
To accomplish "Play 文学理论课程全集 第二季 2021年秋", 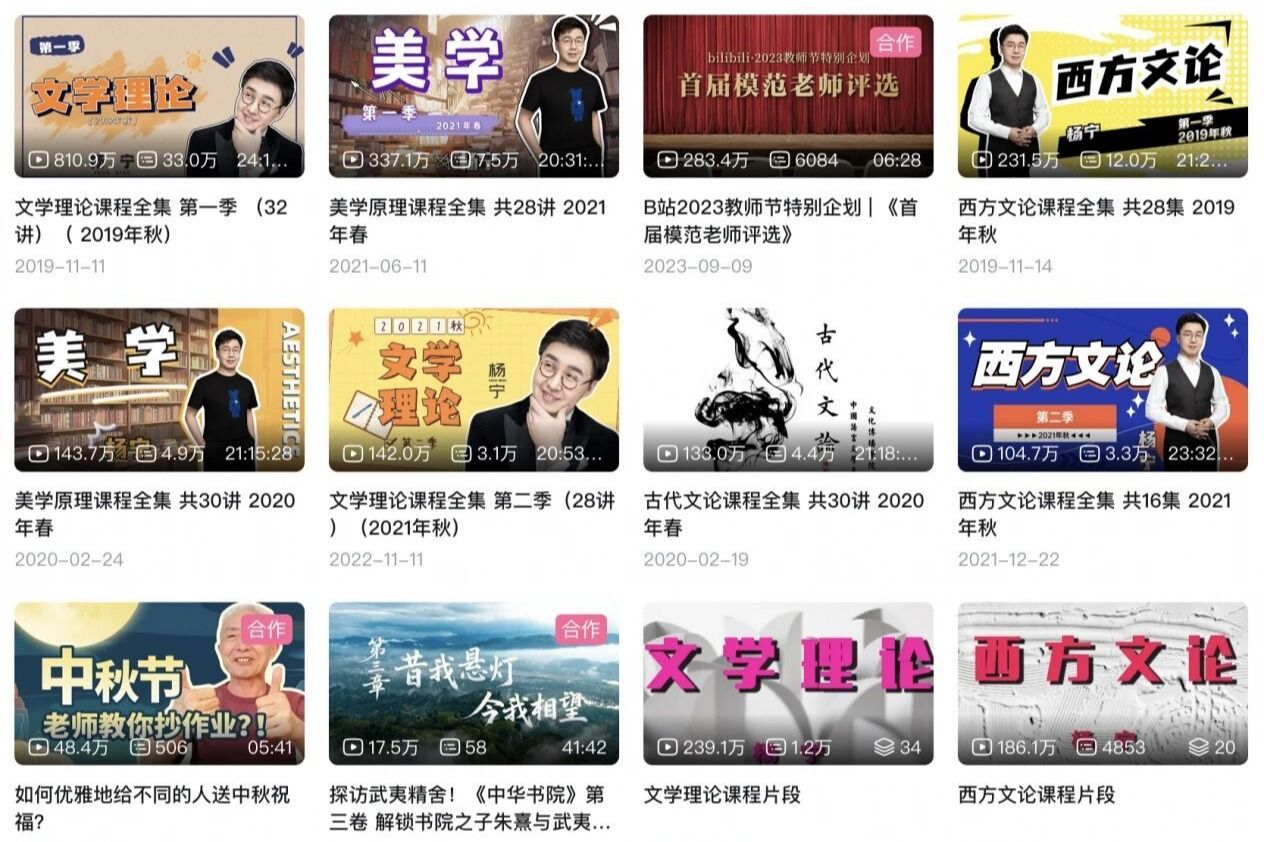I will pyautogui.click(x=473, y=389).
